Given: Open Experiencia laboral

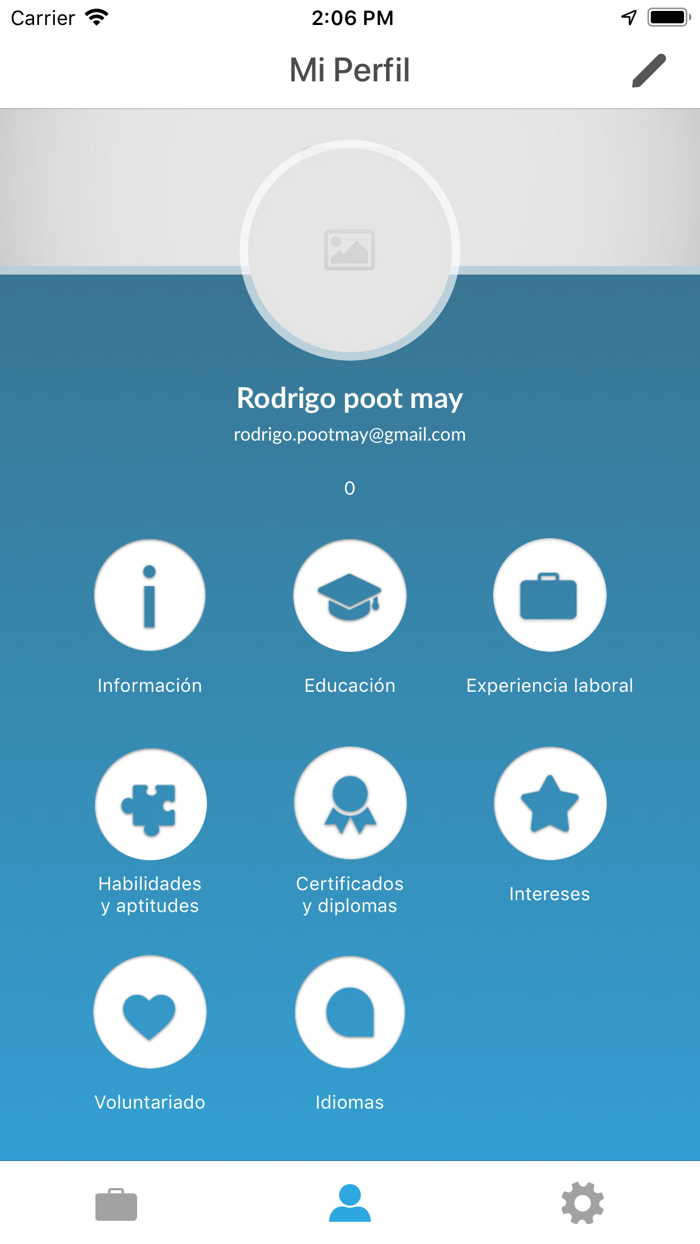Looking at the screenshot, I should coord(550,596).
